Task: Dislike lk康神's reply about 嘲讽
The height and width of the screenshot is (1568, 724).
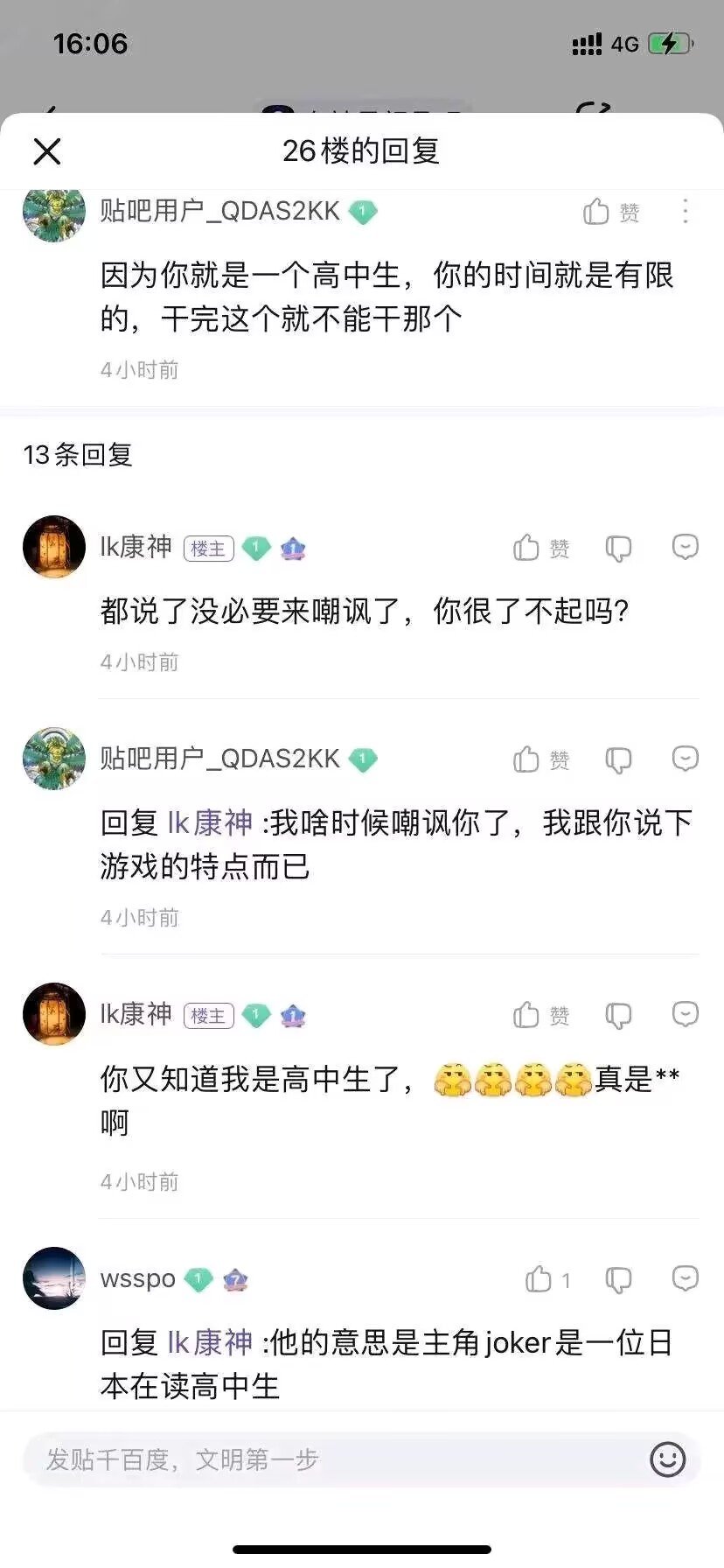Action: point(618,549)
